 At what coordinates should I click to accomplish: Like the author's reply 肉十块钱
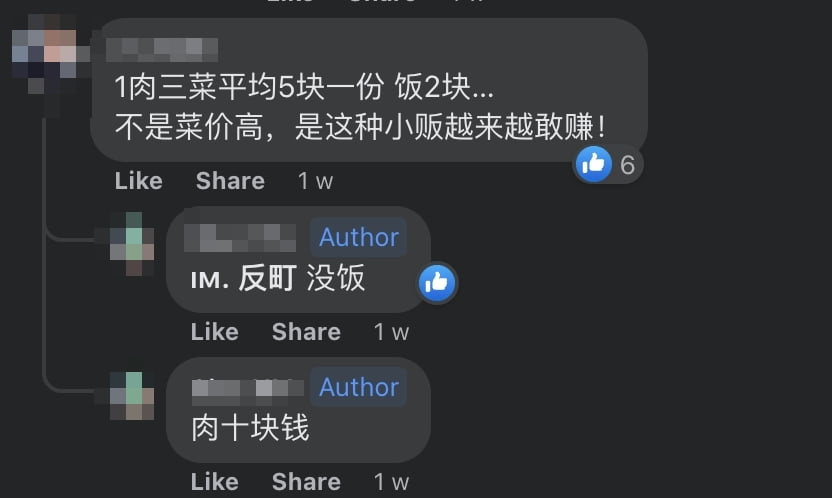(x=214, y=482)
